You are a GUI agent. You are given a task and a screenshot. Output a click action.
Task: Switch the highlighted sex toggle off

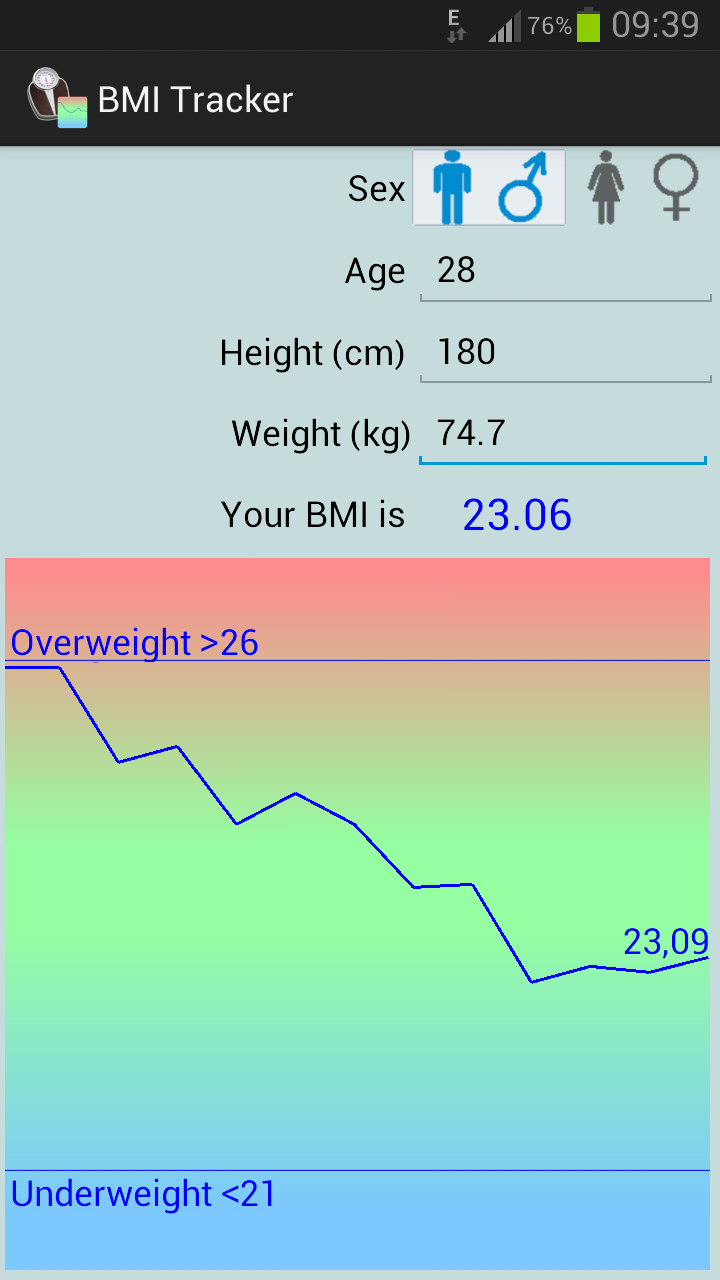[489, 190]
